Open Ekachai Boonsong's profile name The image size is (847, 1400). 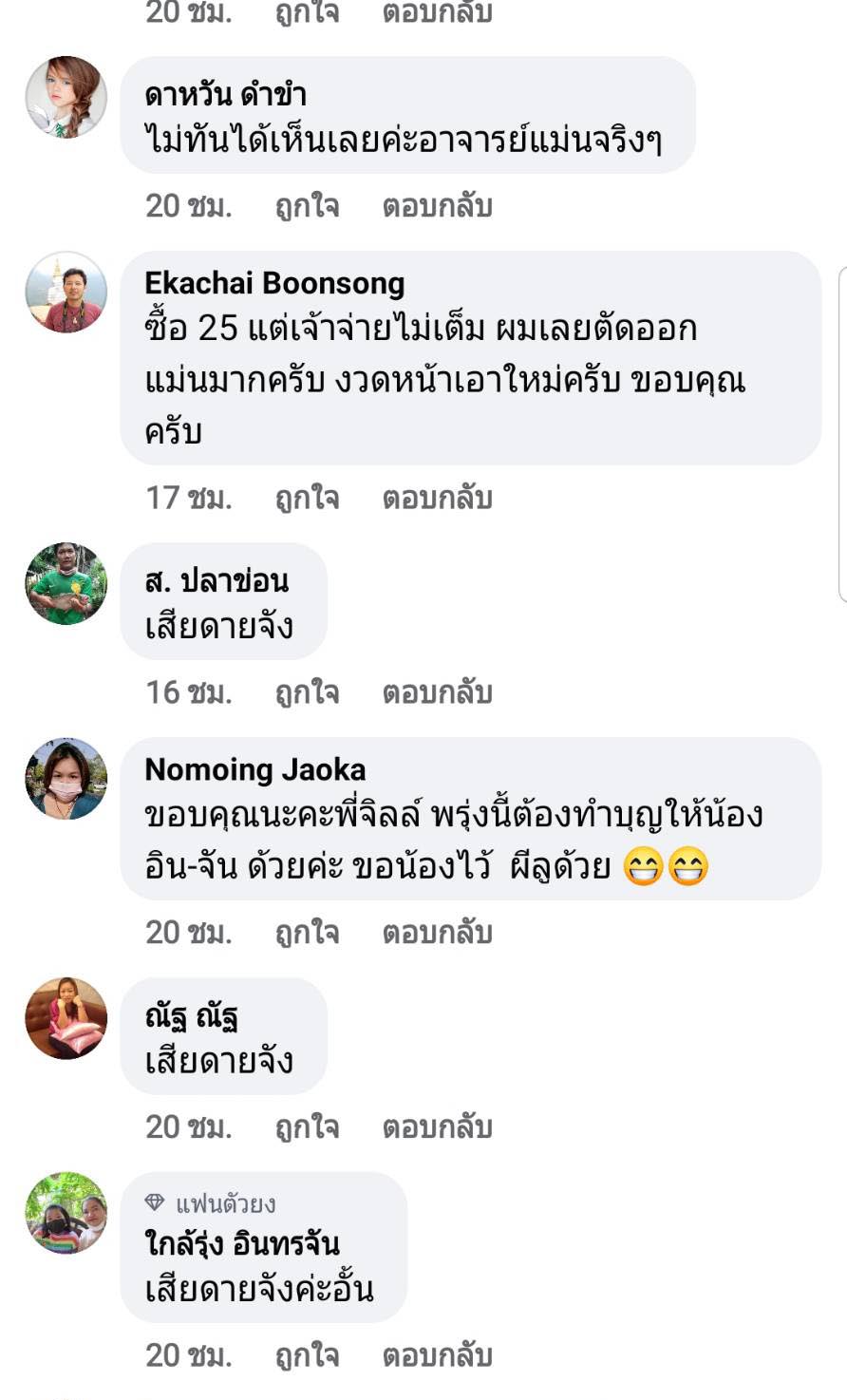coord(274,283)
